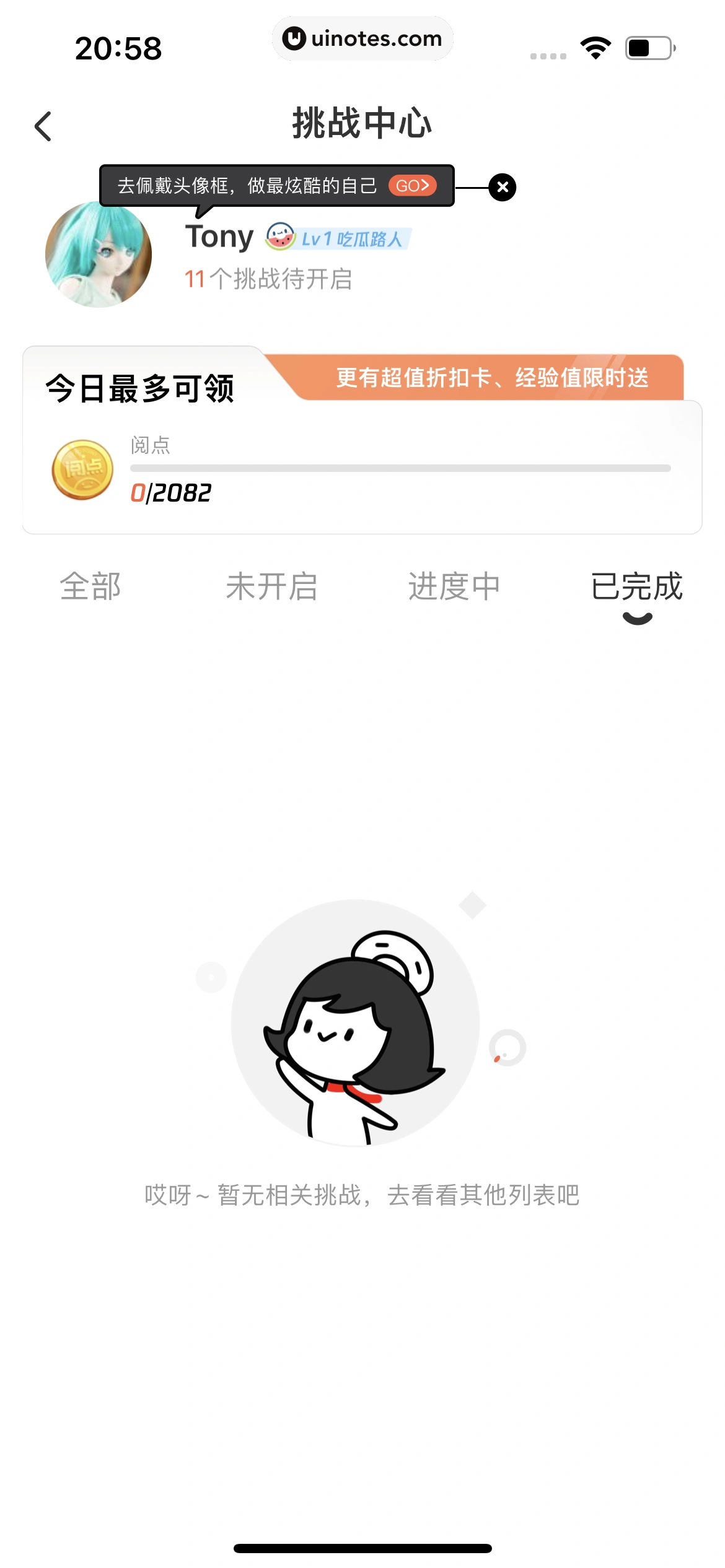This screenshot has width=725, height=1568.
Task: Dismiss the avatar frame tooltip
Action: (x=503, y=186)
